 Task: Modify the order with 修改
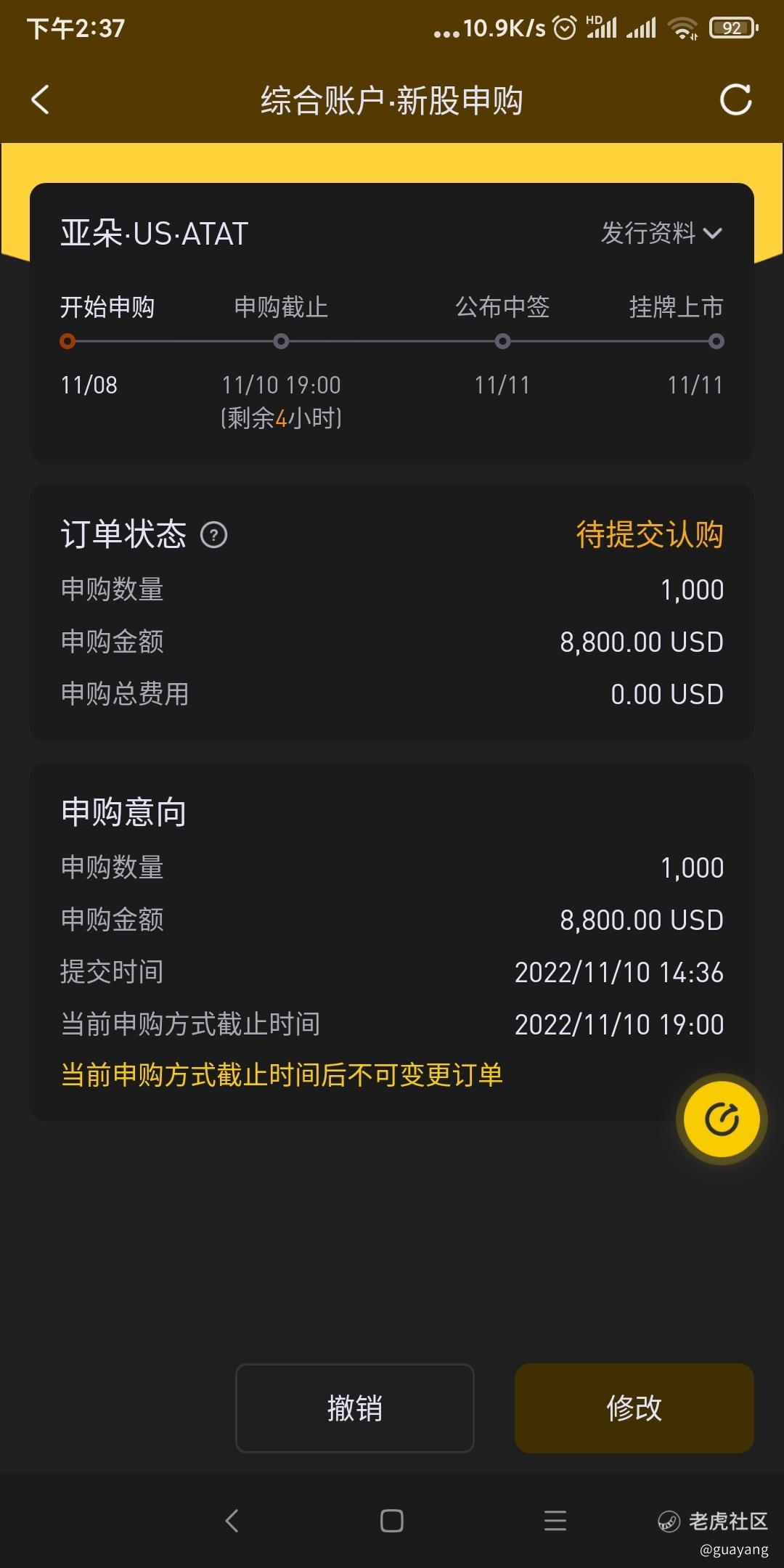[x=634, y=1408]
